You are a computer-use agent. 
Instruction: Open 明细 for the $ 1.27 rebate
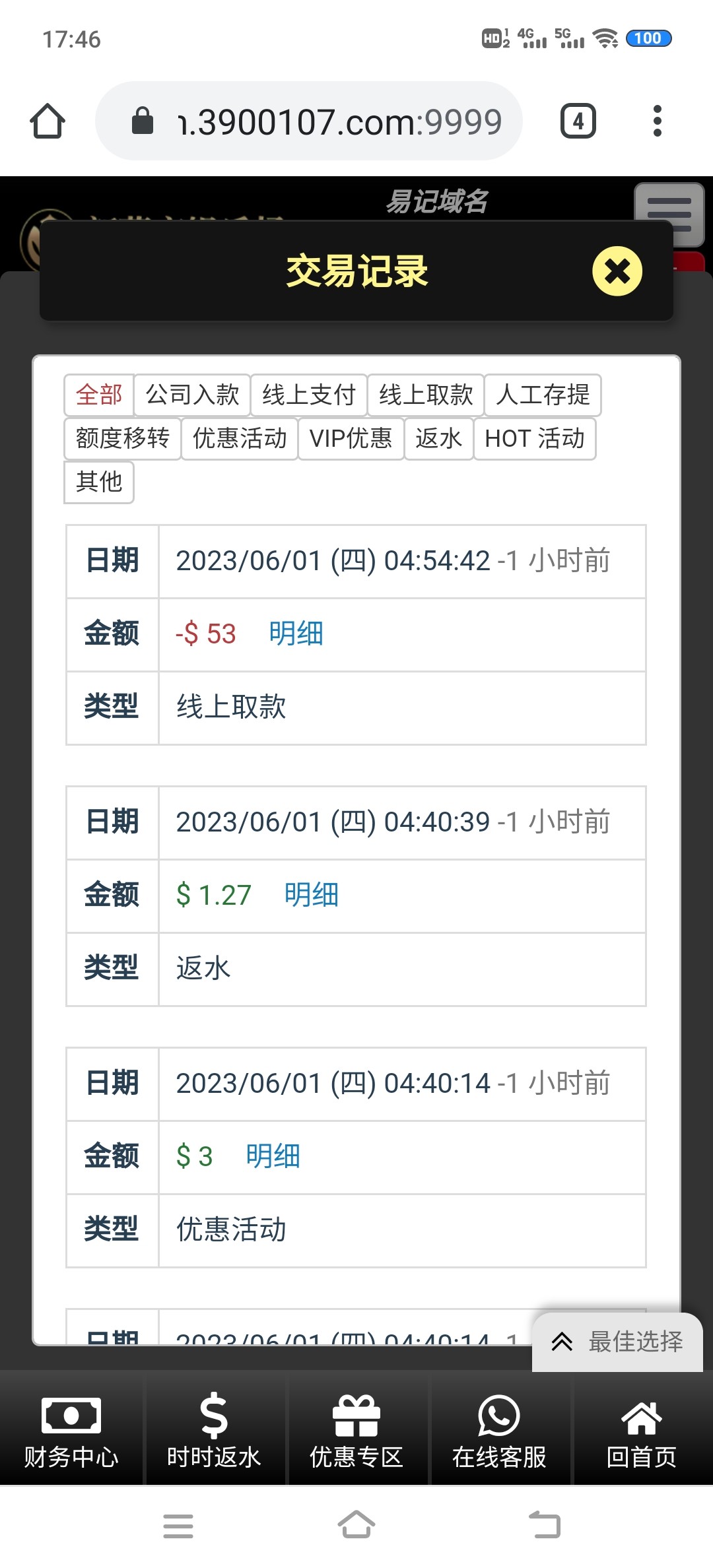click(x=311, y=896)
